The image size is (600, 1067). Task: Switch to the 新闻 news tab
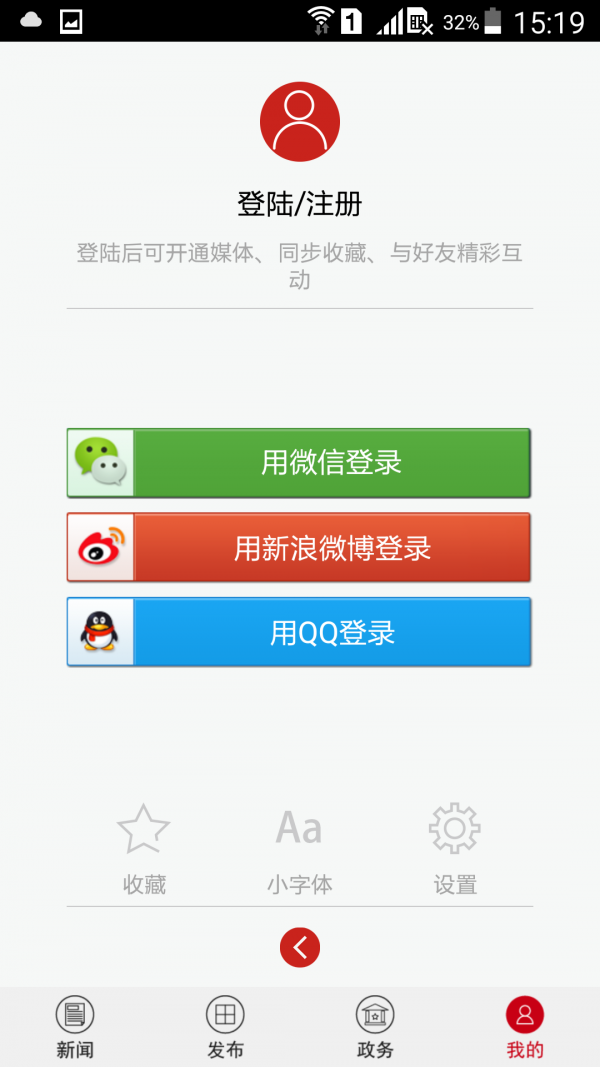click(x=75, y=1027)
